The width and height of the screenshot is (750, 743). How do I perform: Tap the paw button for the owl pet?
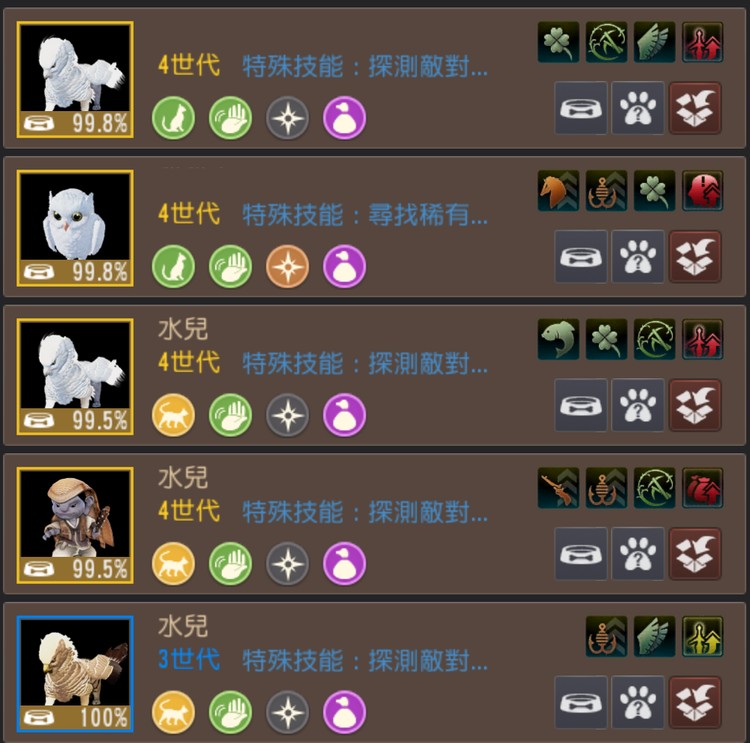[638, 257]
